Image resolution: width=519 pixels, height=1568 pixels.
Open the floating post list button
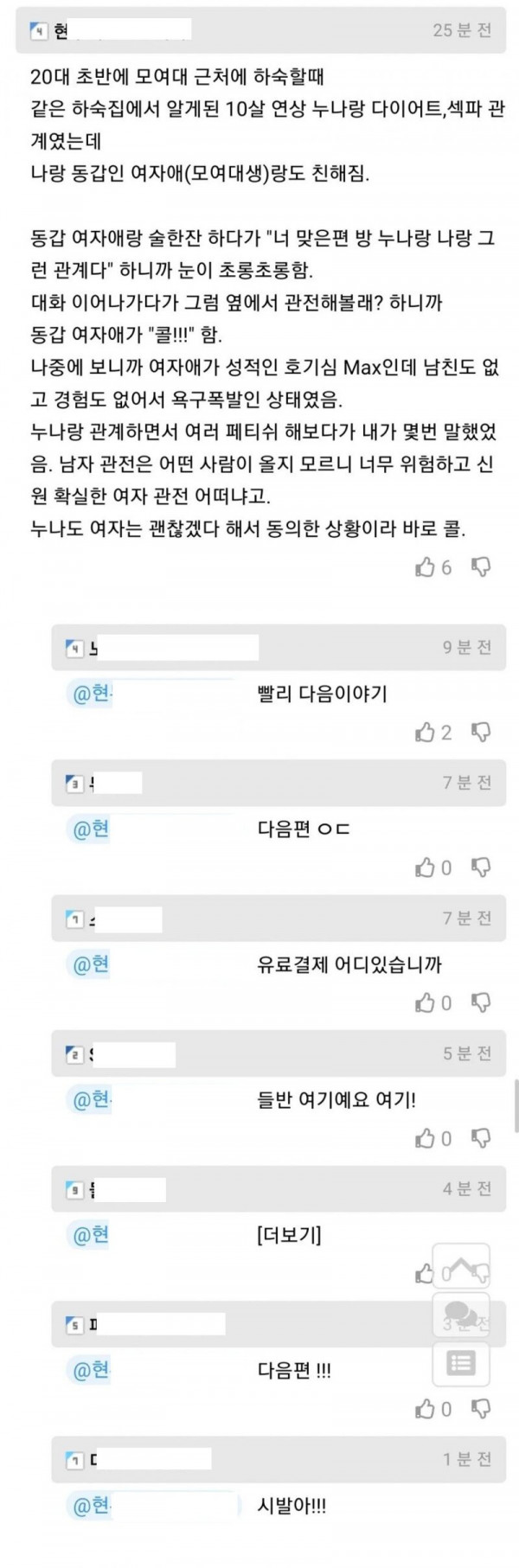coord(461,1364)
